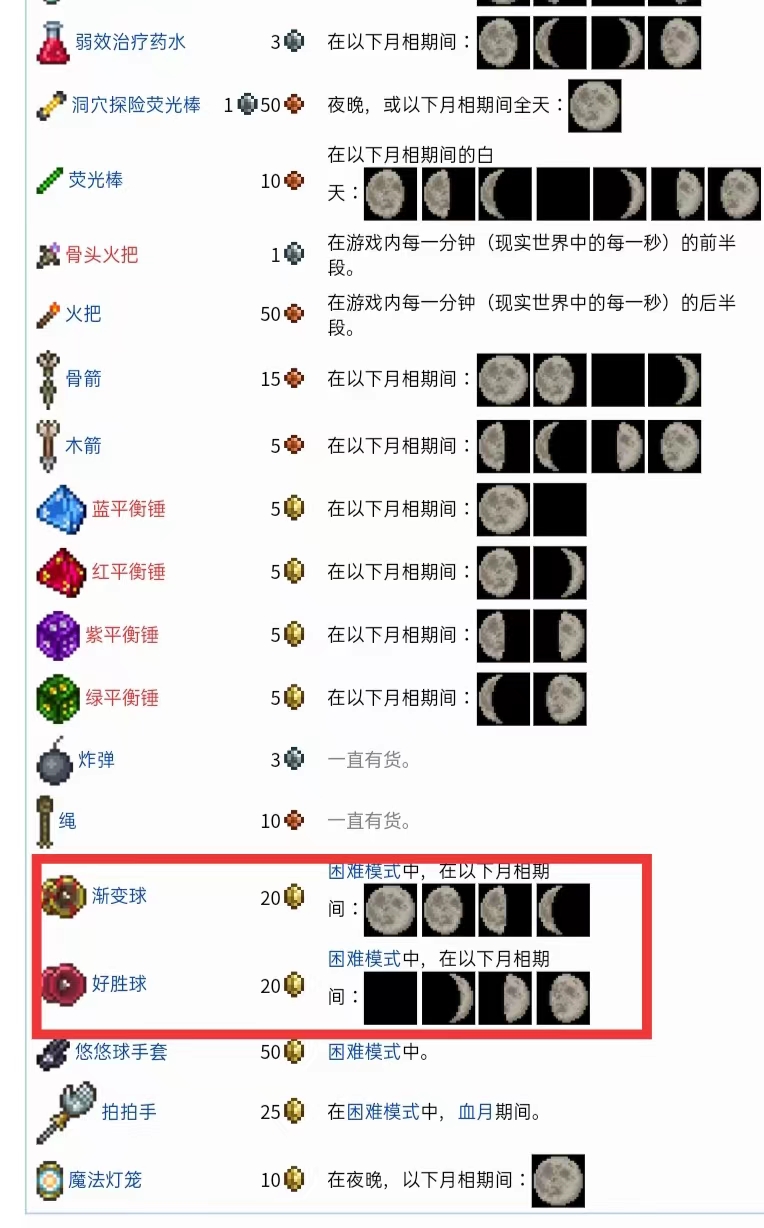Tap the 拍拍手 item link
Screen dimensions: 764x1228
click(129, 1112)
